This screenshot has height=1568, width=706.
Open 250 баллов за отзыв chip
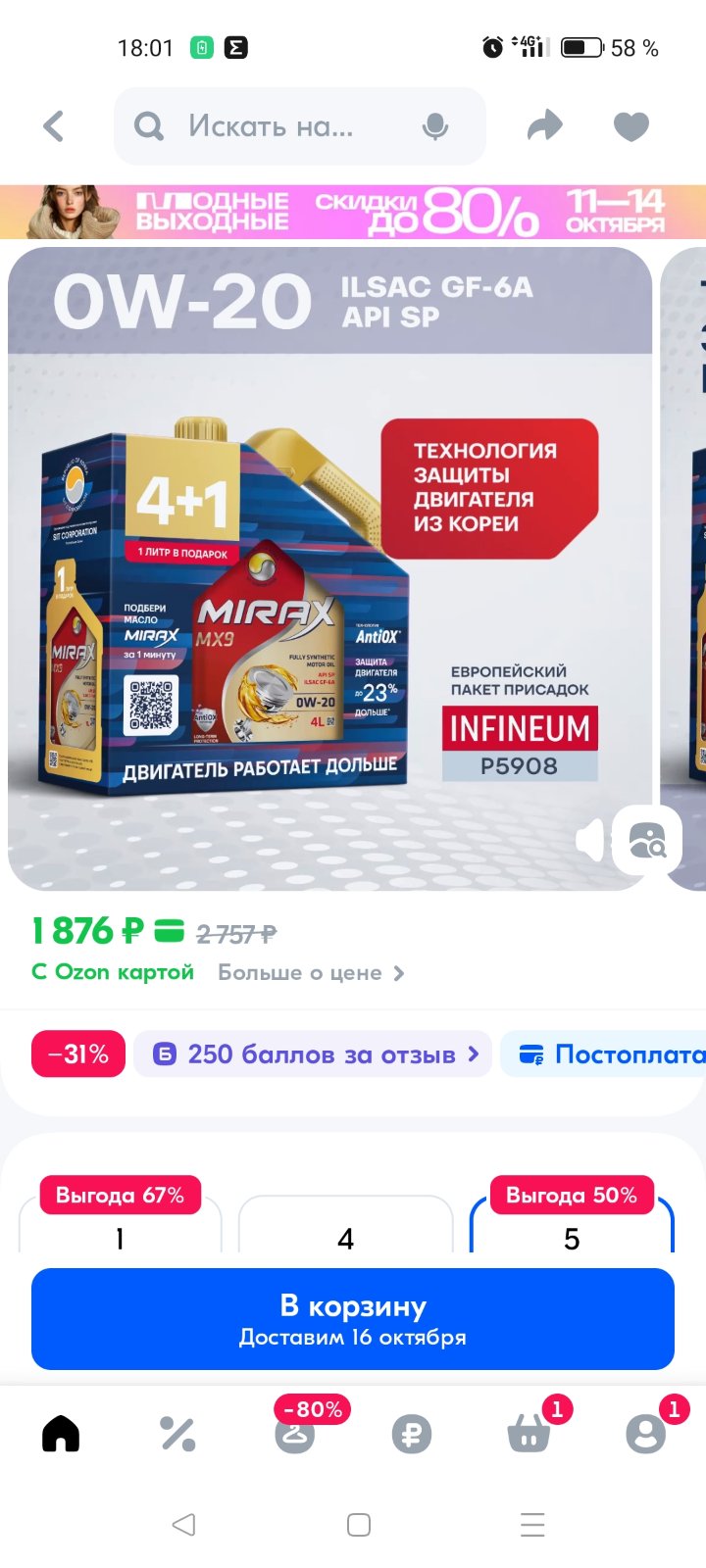point(313,1054)
